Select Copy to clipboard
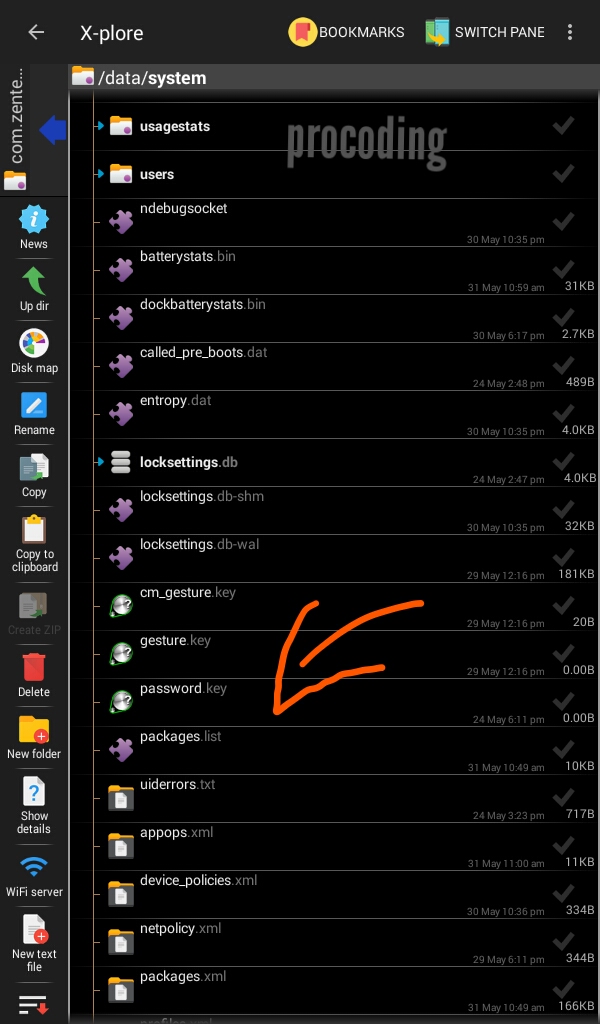Viewport: 600px width, 1024px height. tap(34, 544)
